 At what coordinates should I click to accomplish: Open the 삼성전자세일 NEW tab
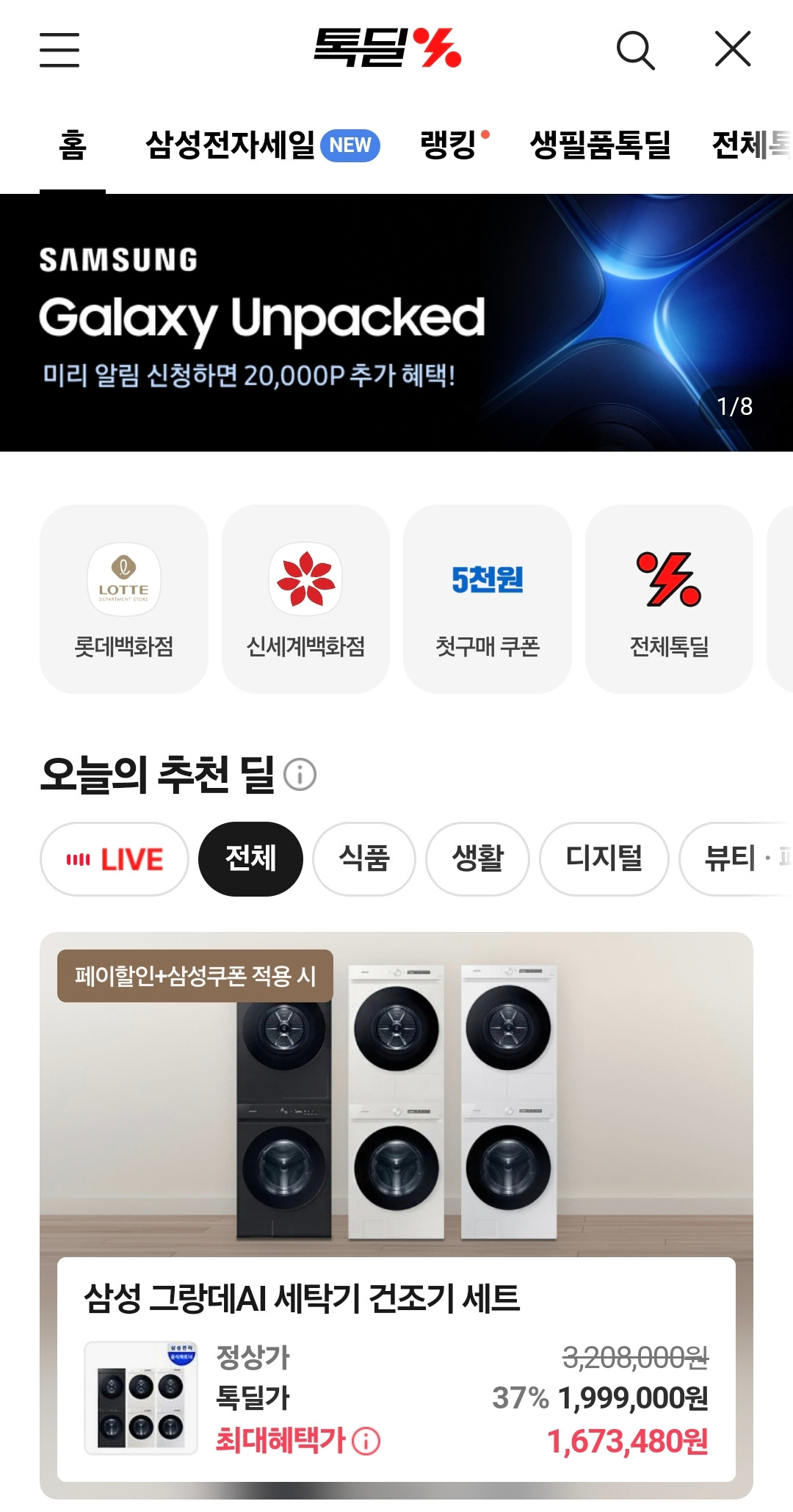pyautogui.click(x=232, y=145)
